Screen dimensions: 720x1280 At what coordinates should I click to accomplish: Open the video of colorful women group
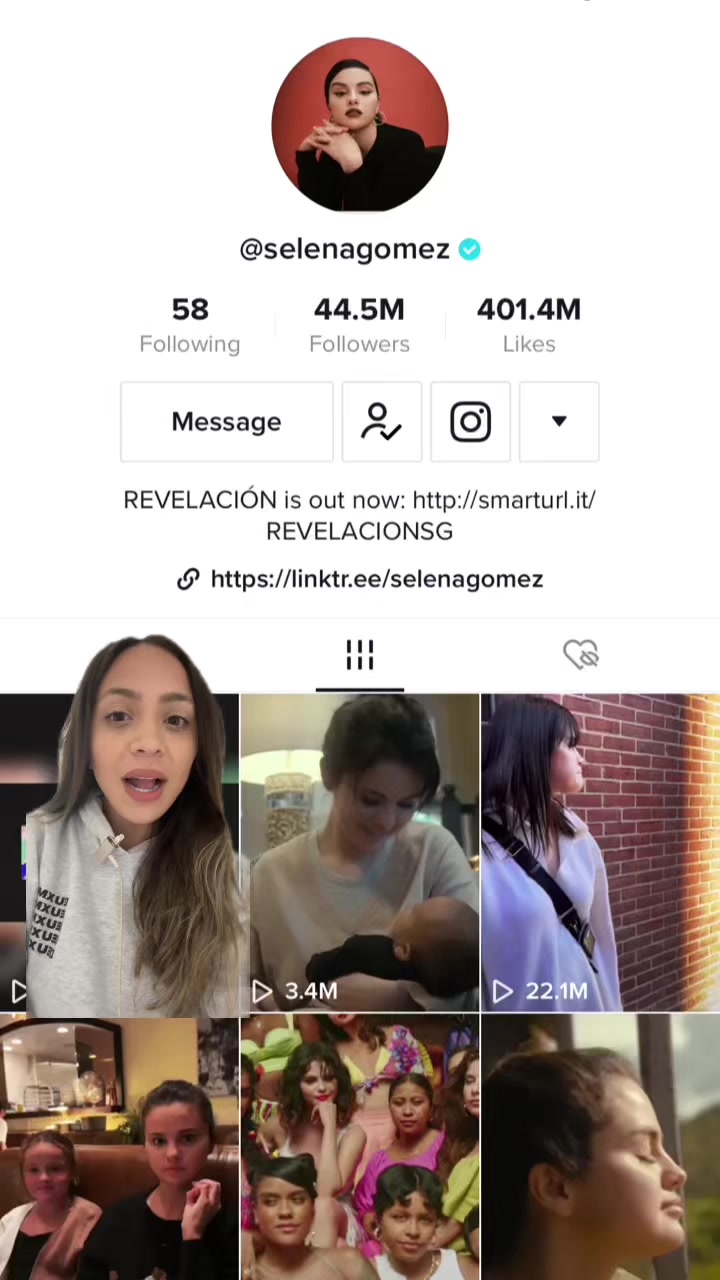[360, 1148]
